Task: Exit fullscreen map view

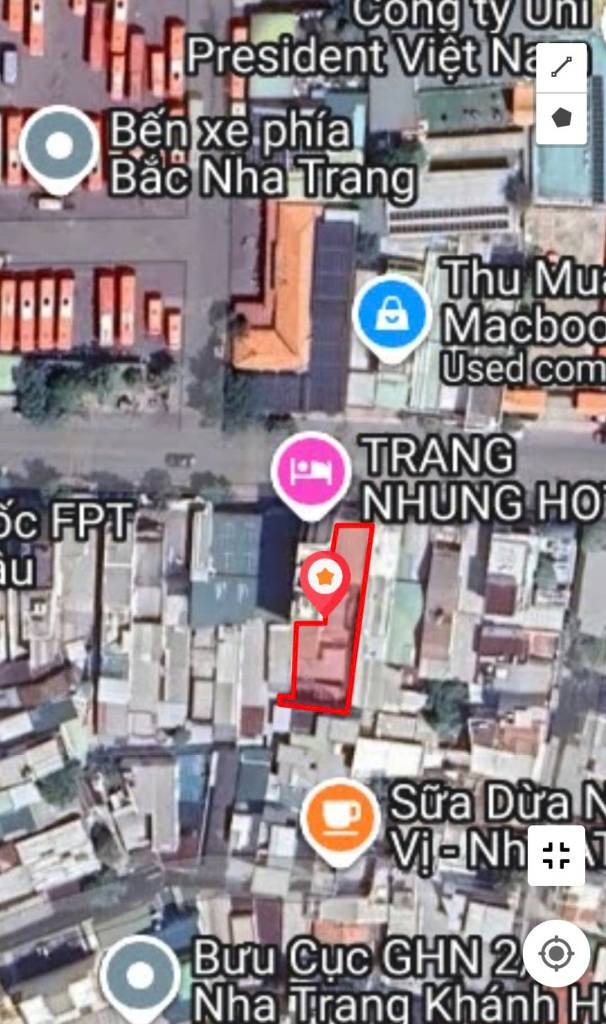Action: coord(556,856)
